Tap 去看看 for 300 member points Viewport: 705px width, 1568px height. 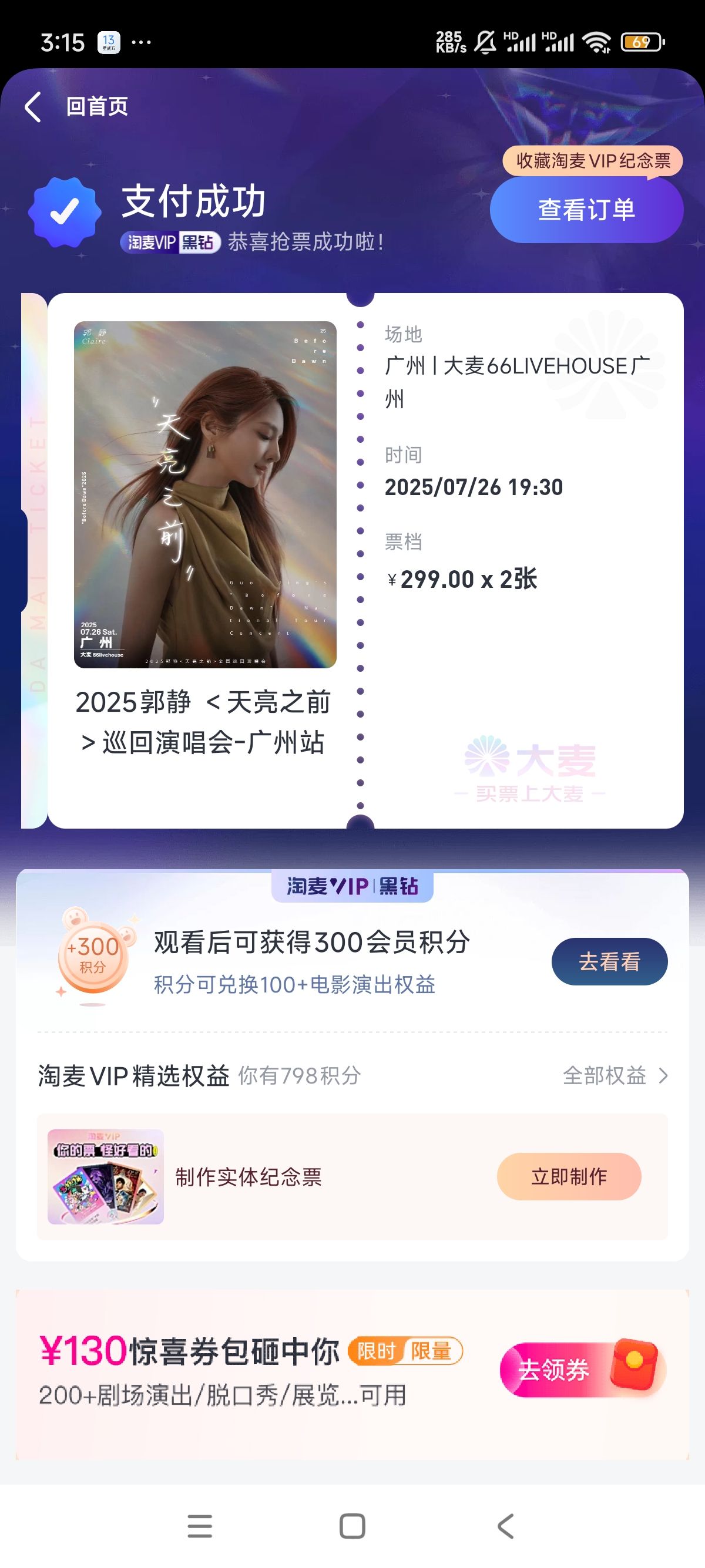point(609,961)
